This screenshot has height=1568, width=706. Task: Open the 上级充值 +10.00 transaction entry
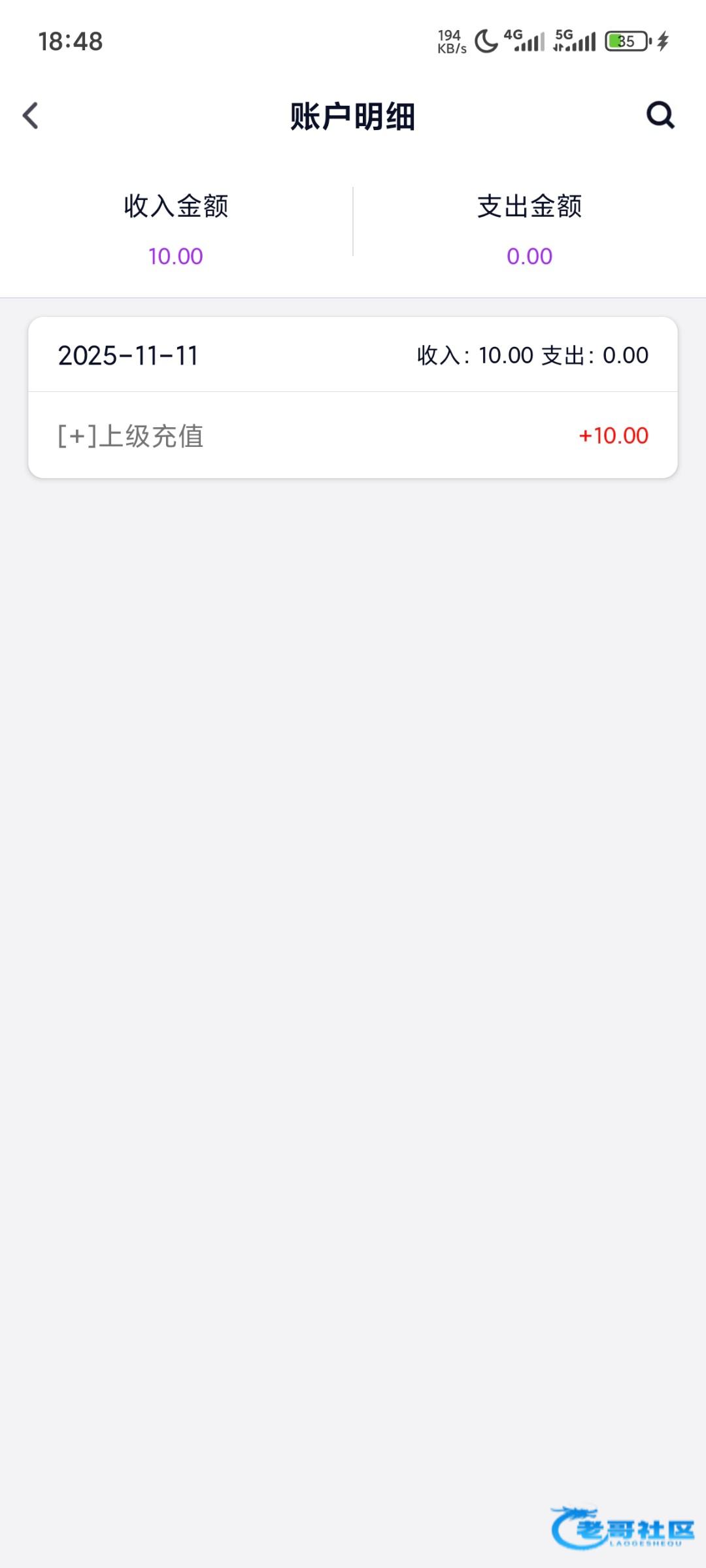click(x=353, y=436)
